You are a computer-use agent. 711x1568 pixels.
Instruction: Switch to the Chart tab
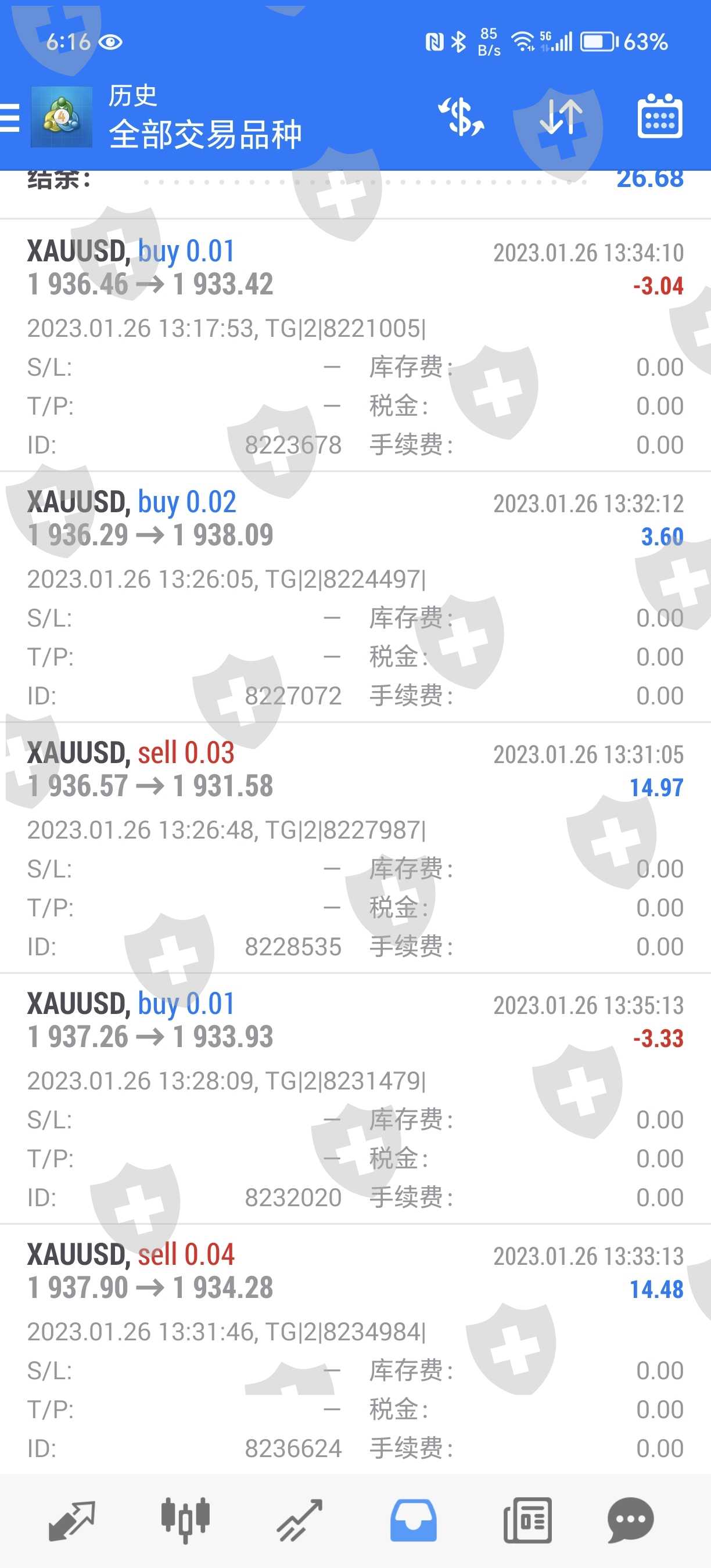pos(185,1520)
